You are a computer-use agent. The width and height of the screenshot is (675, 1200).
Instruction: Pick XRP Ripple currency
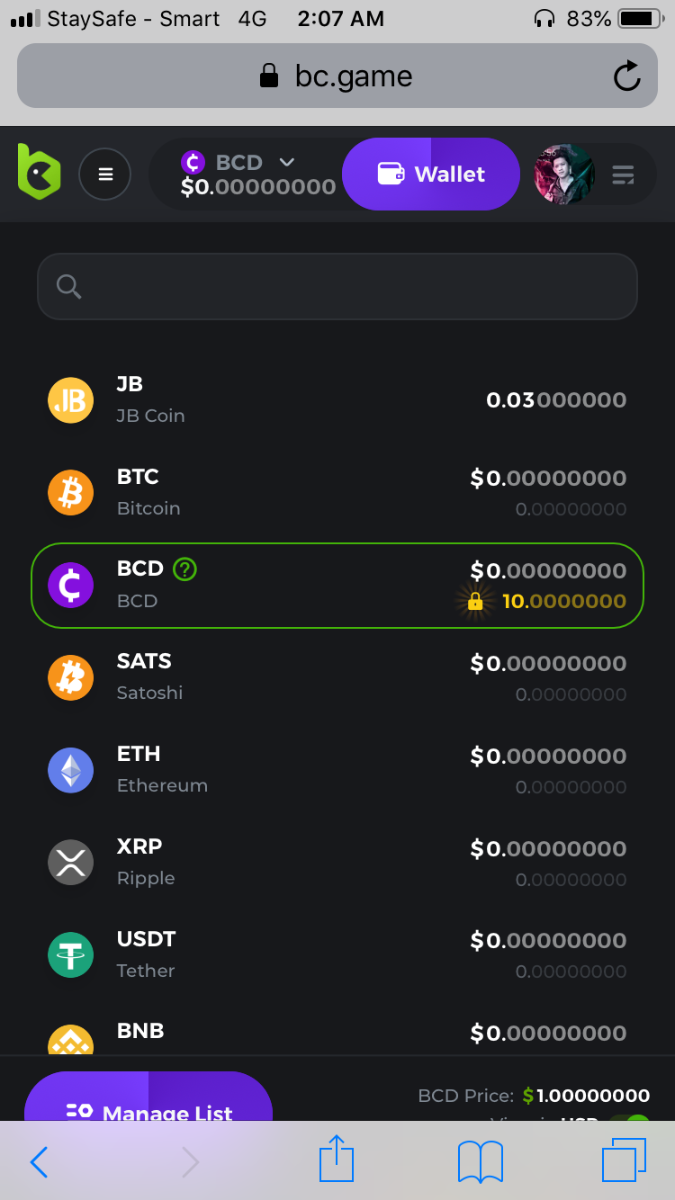[337, 862]
